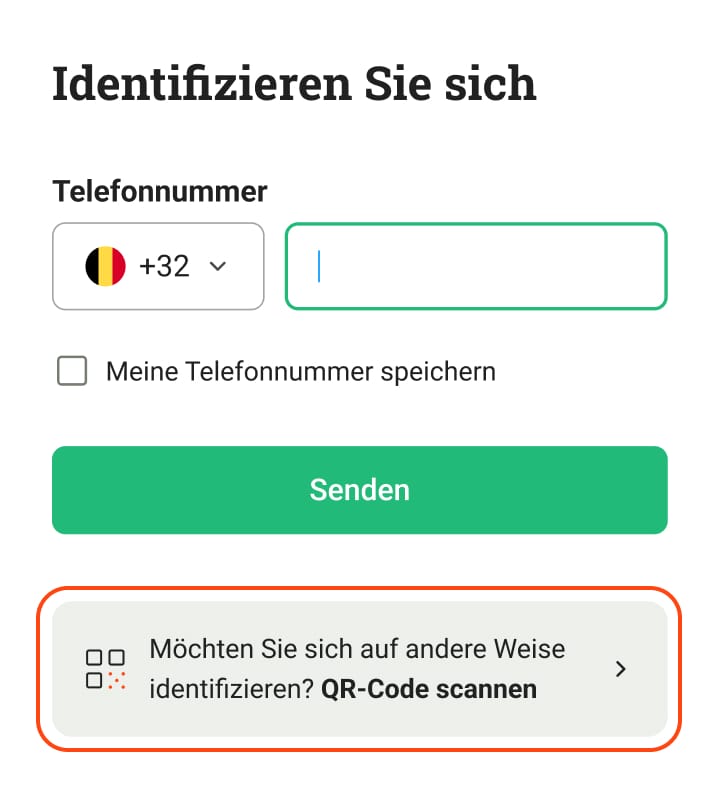Open the QR-Code scannen option
This screenshot has width=720, height=802.
pos(359,668)
